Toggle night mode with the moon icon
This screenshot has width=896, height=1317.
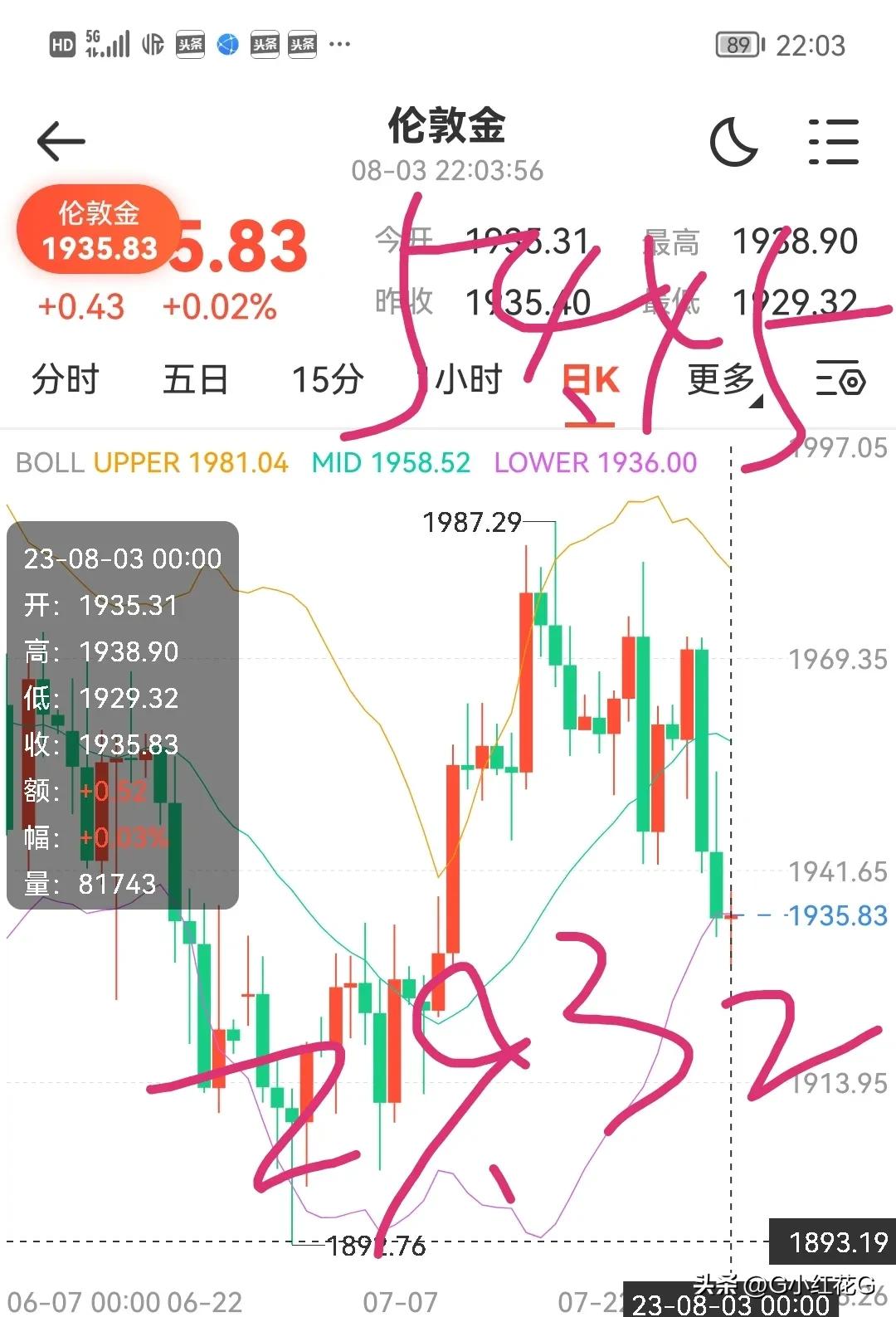coord(735,141)
